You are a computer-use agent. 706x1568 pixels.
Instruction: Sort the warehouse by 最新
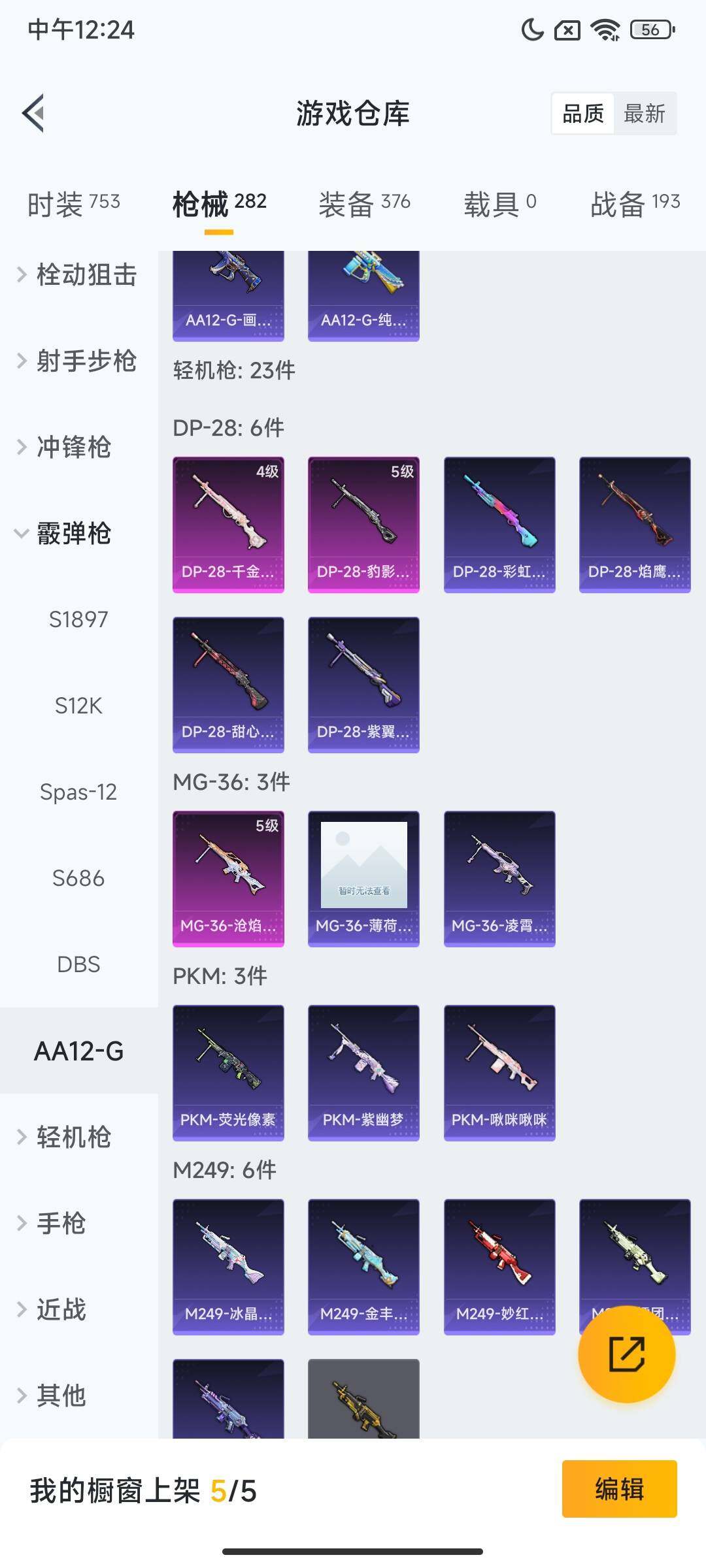tap(644, 114)
